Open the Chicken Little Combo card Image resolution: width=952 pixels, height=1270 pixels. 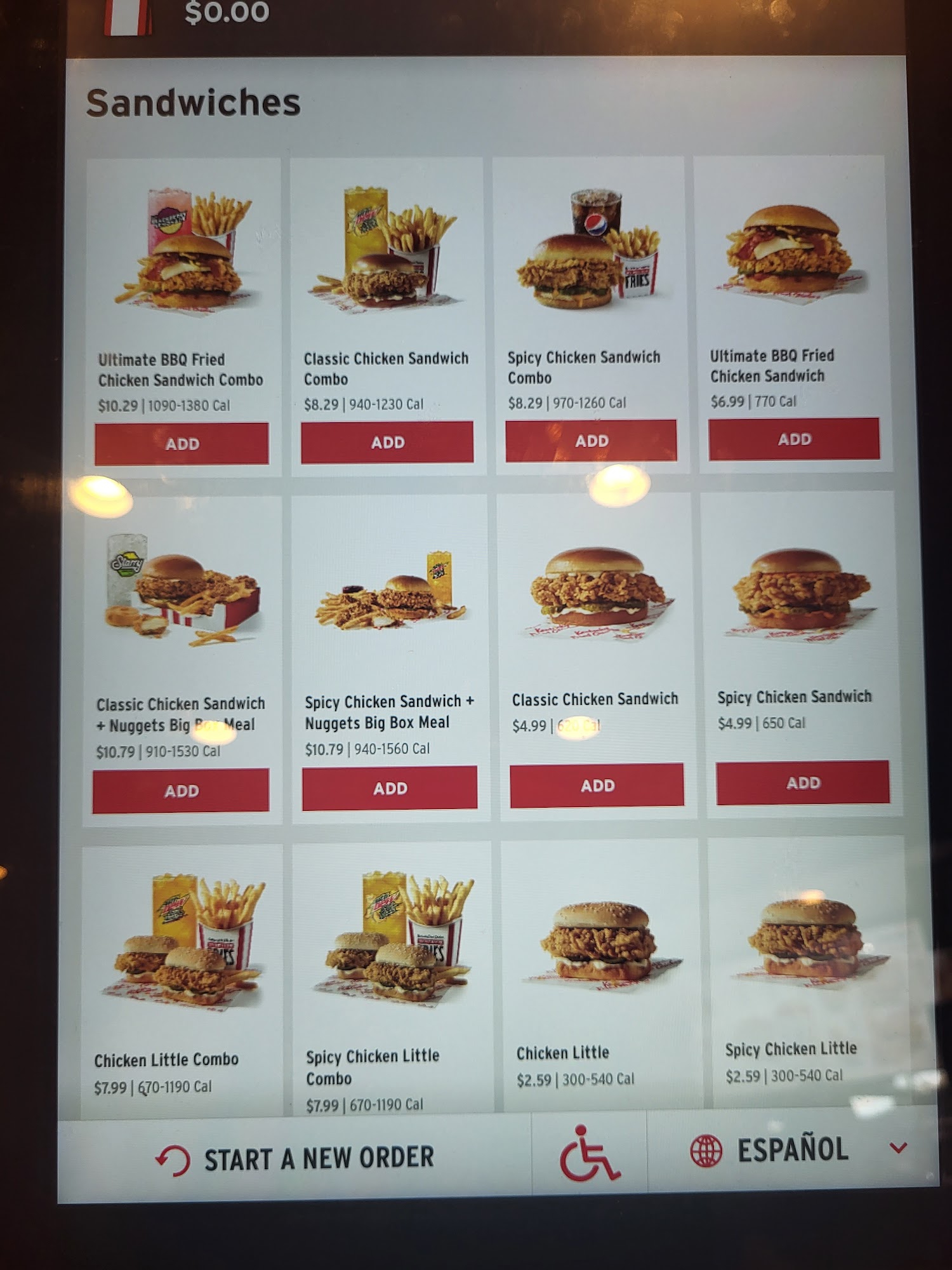(x=182, y=978)
